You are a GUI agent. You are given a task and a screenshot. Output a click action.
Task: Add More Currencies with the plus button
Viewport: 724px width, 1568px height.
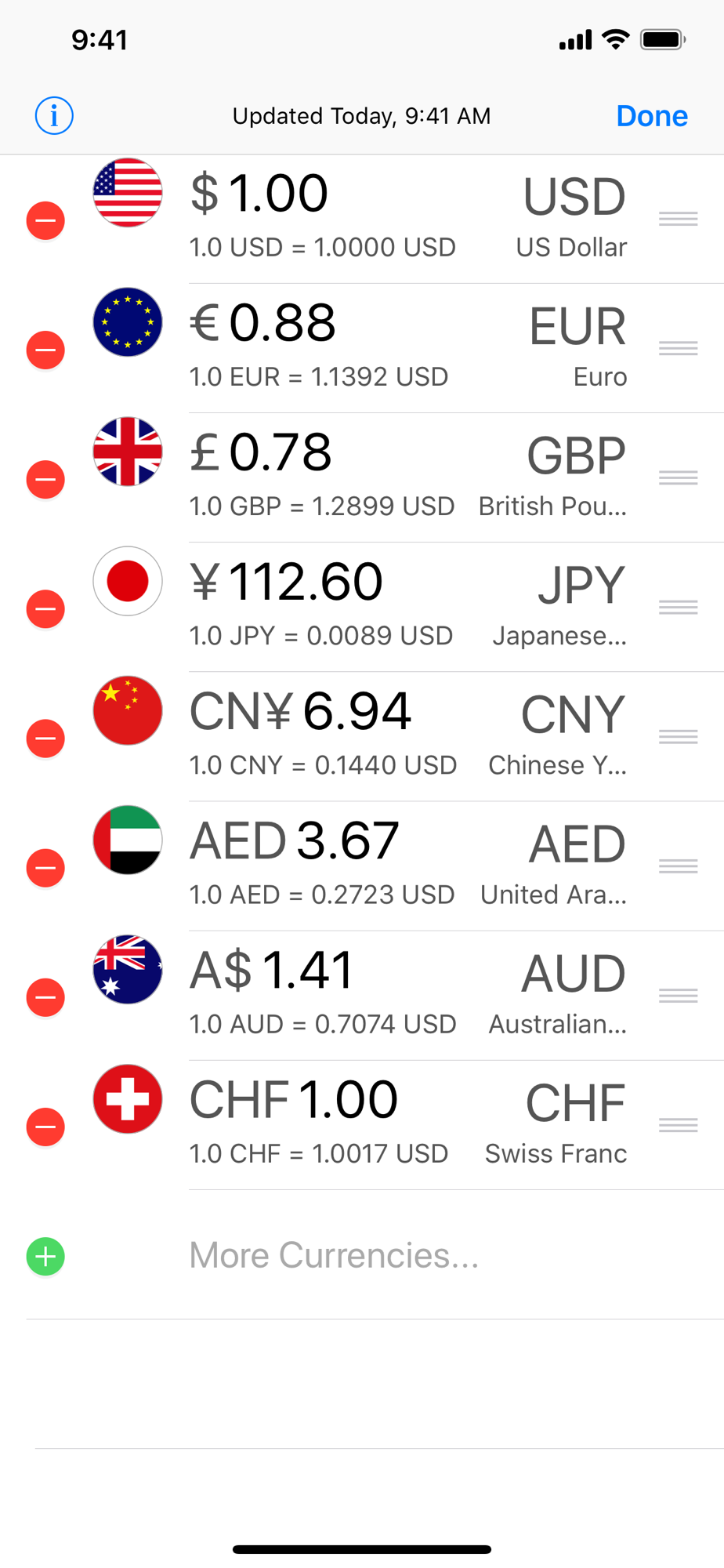(x=45, y=1256)
